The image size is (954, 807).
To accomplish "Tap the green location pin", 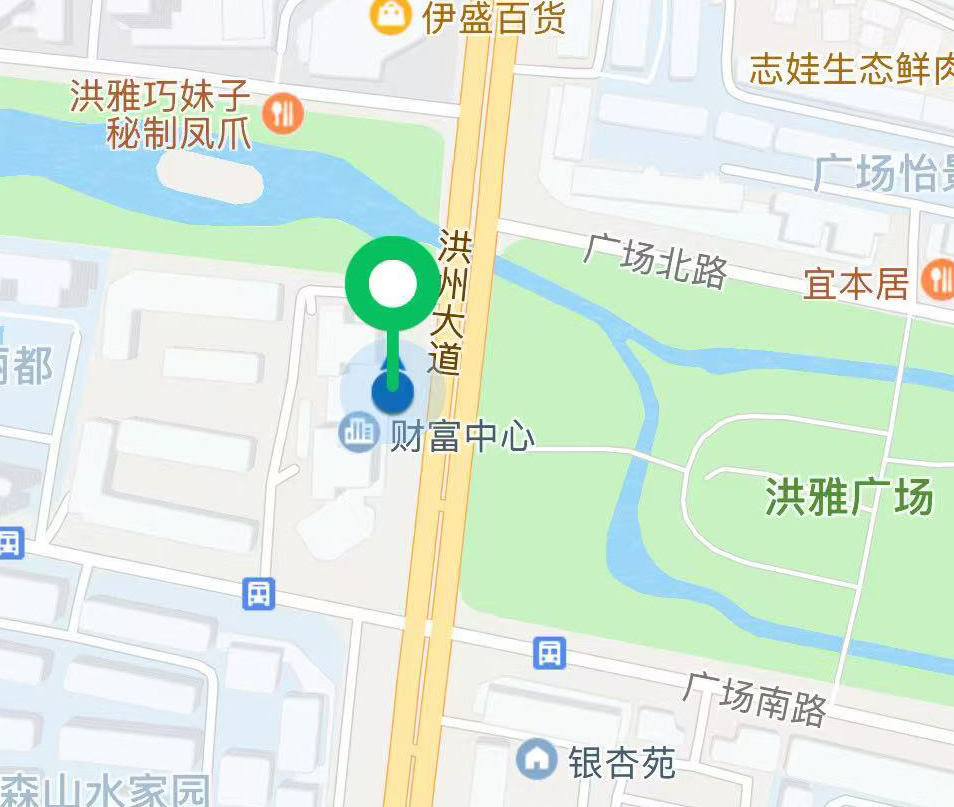I will tap(393, 286).
